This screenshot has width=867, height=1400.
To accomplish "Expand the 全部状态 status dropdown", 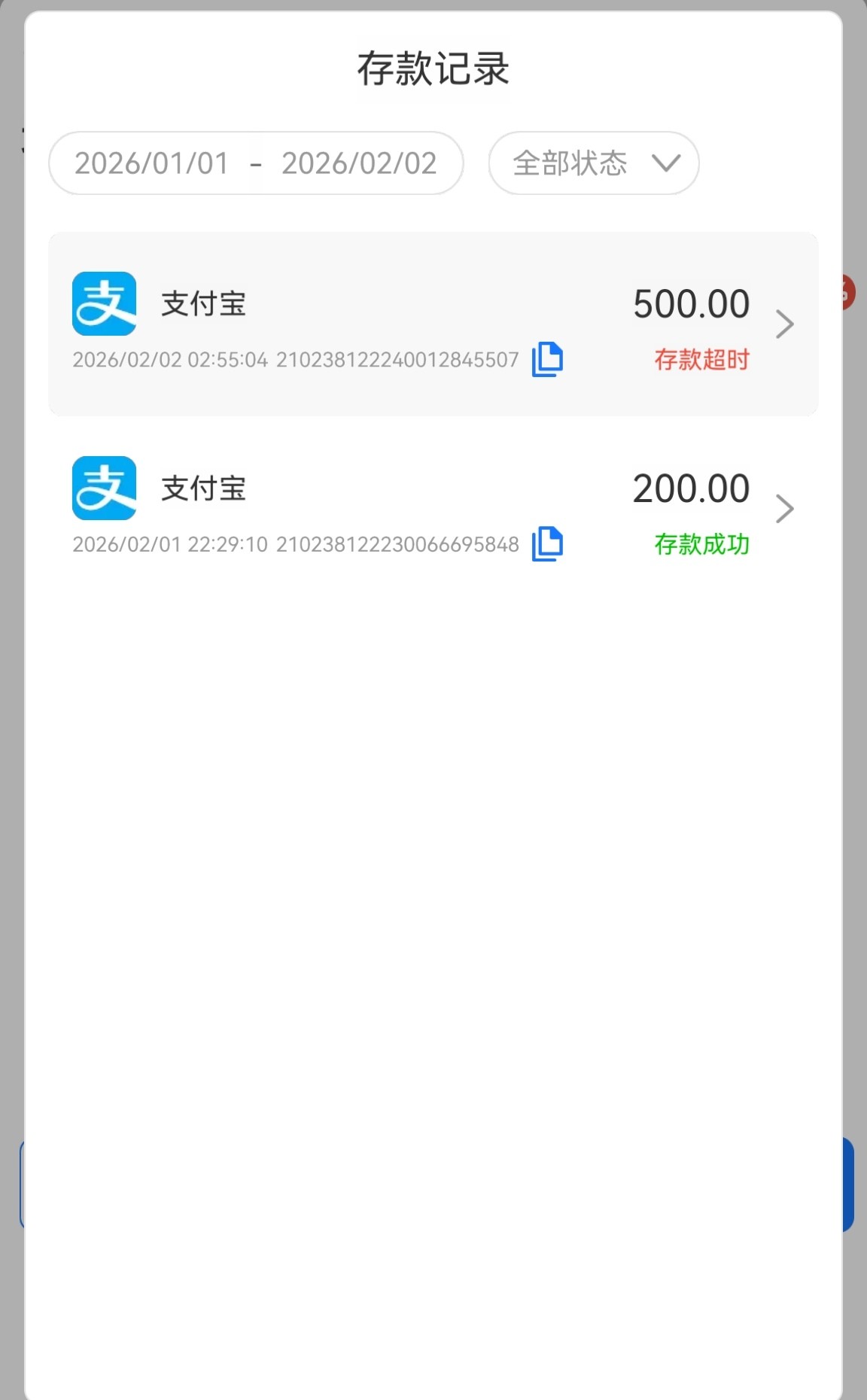I will point(593,163).
